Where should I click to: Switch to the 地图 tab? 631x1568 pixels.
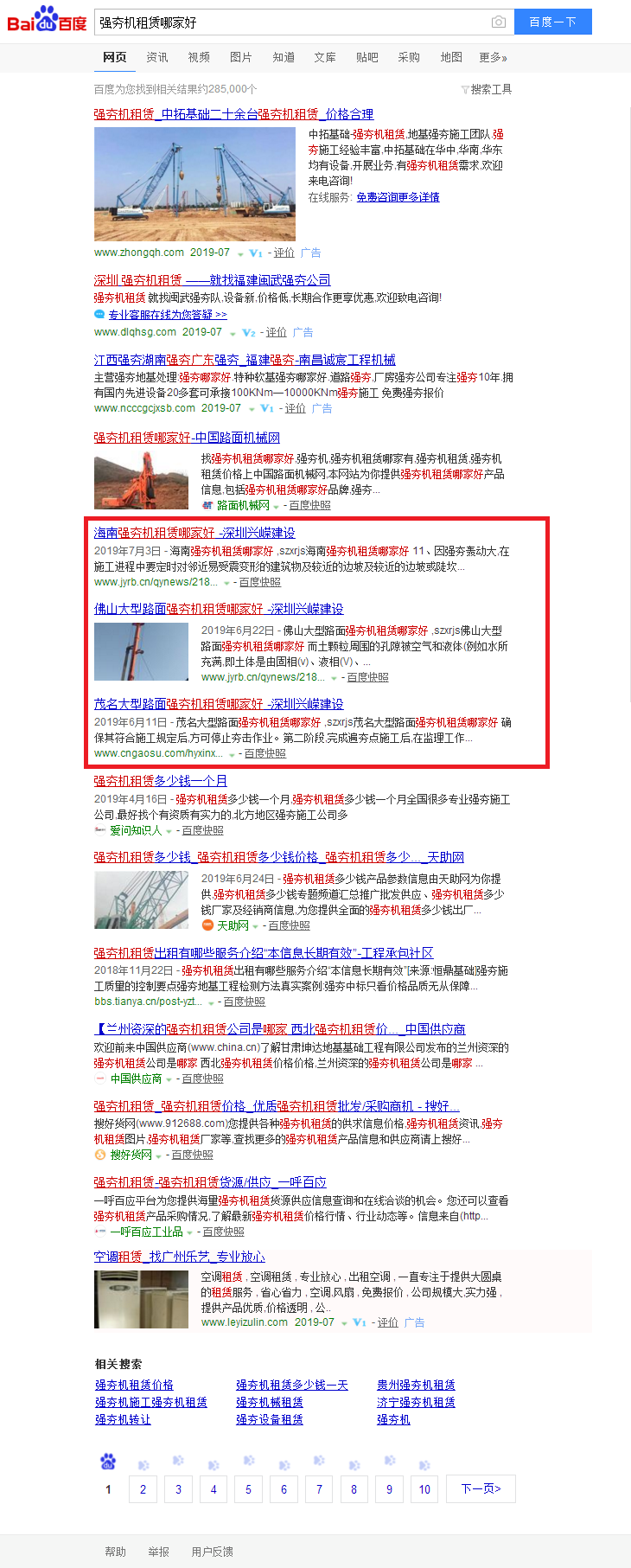(x=451, y=57)
